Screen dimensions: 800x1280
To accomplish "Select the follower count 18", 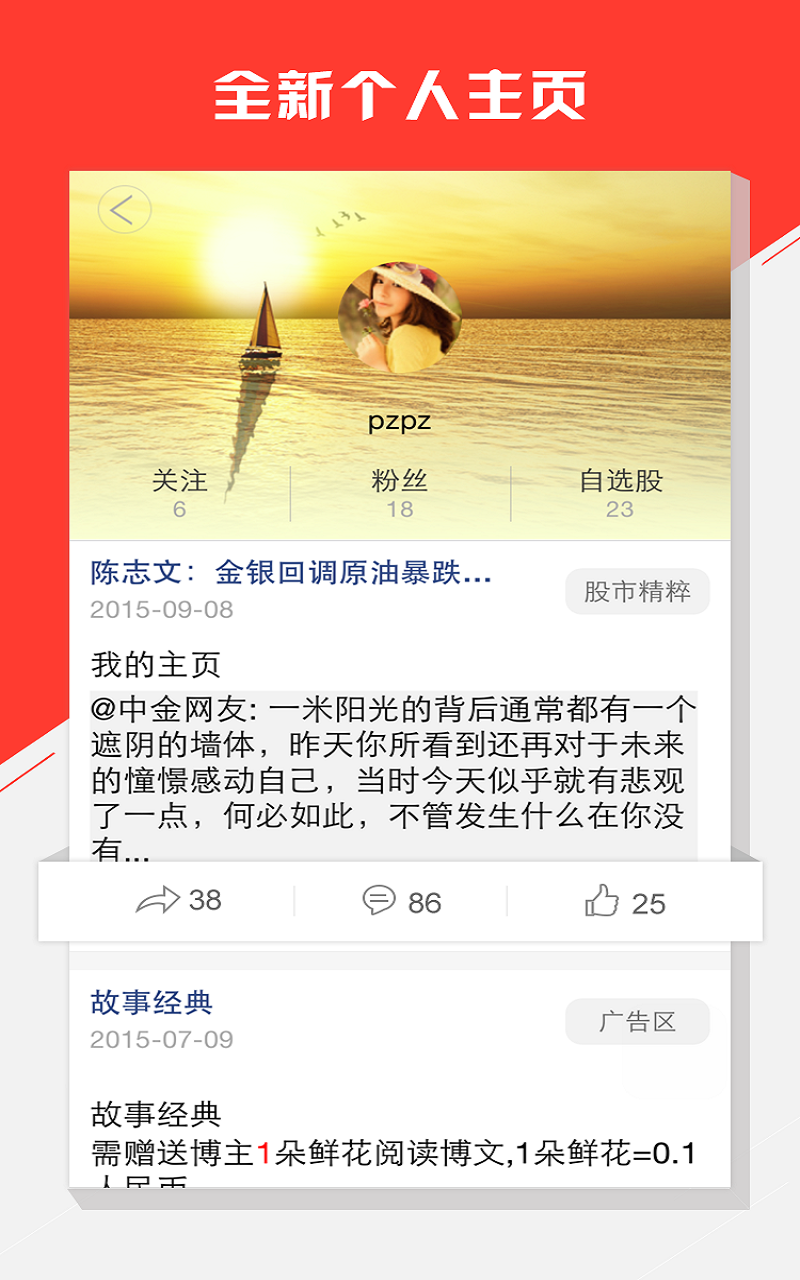I will pos(401,508).
